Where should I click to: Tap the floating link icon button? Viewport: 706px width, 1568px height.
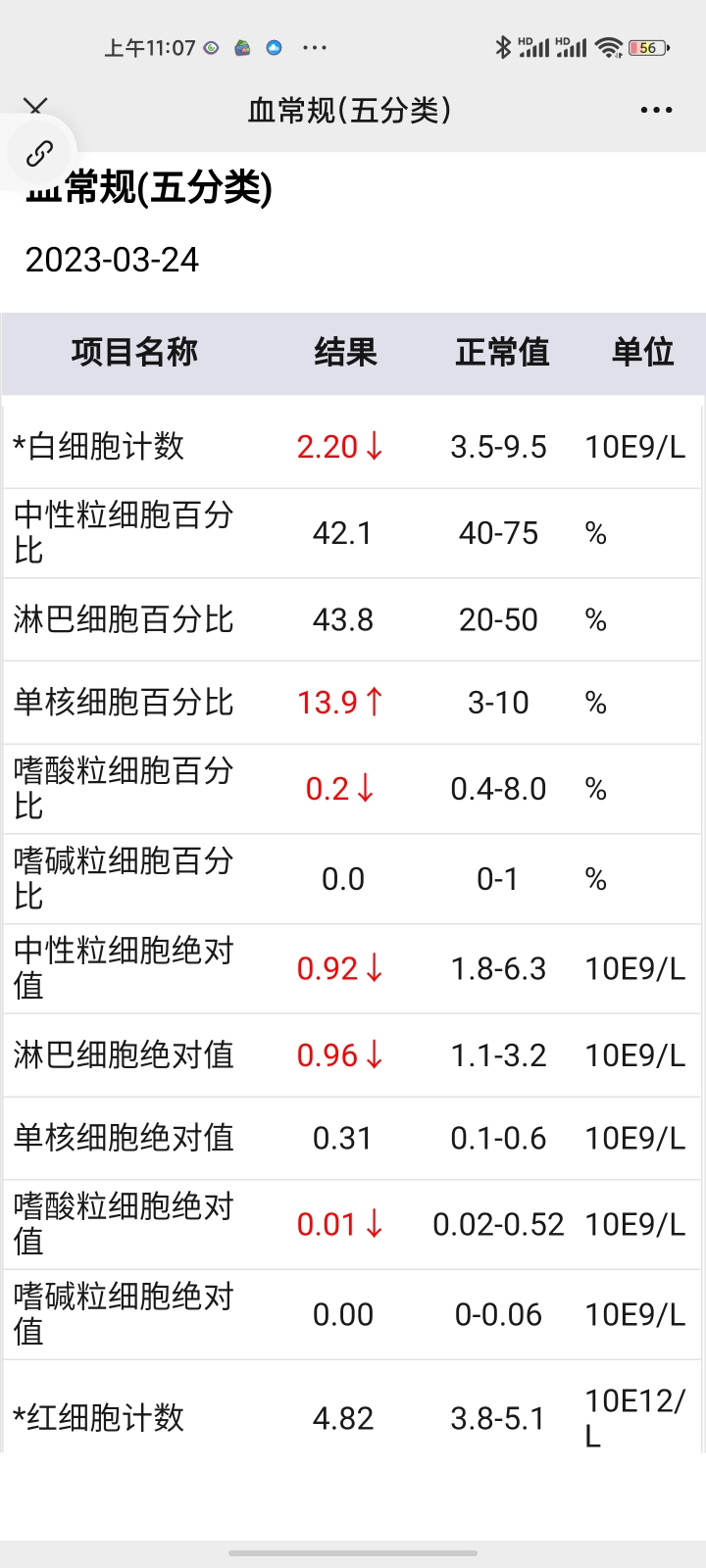click(x=39, y=154)
